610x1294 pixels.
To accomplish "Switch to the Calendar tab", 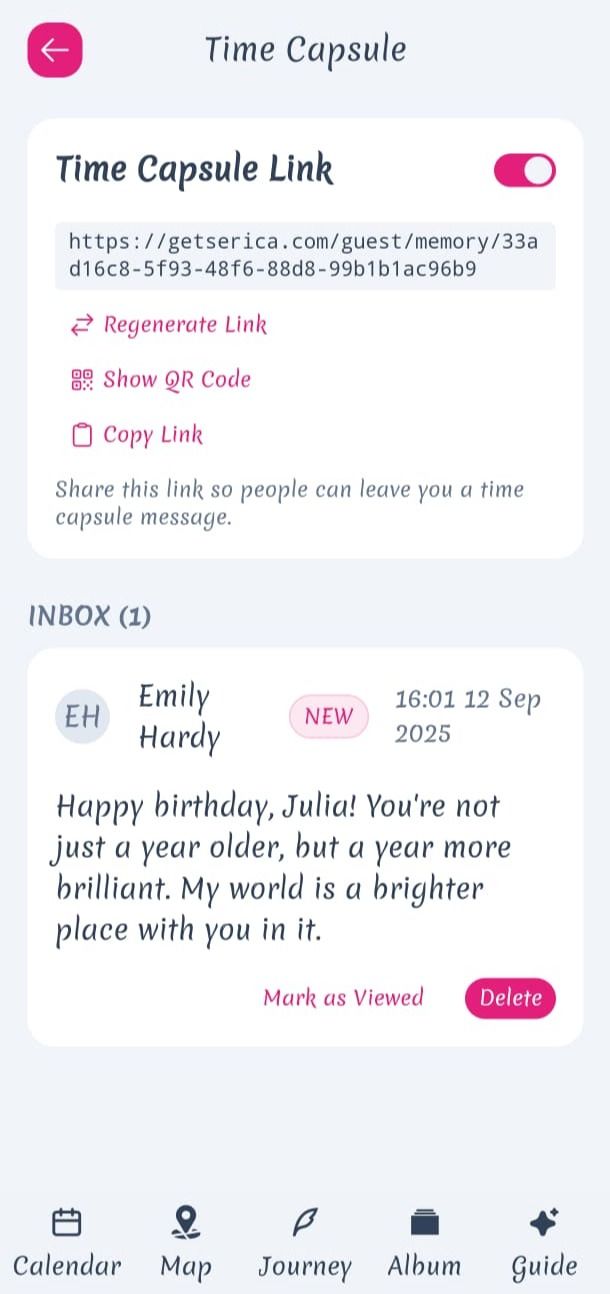I will pyautogui.click(x=67, y=1243).
